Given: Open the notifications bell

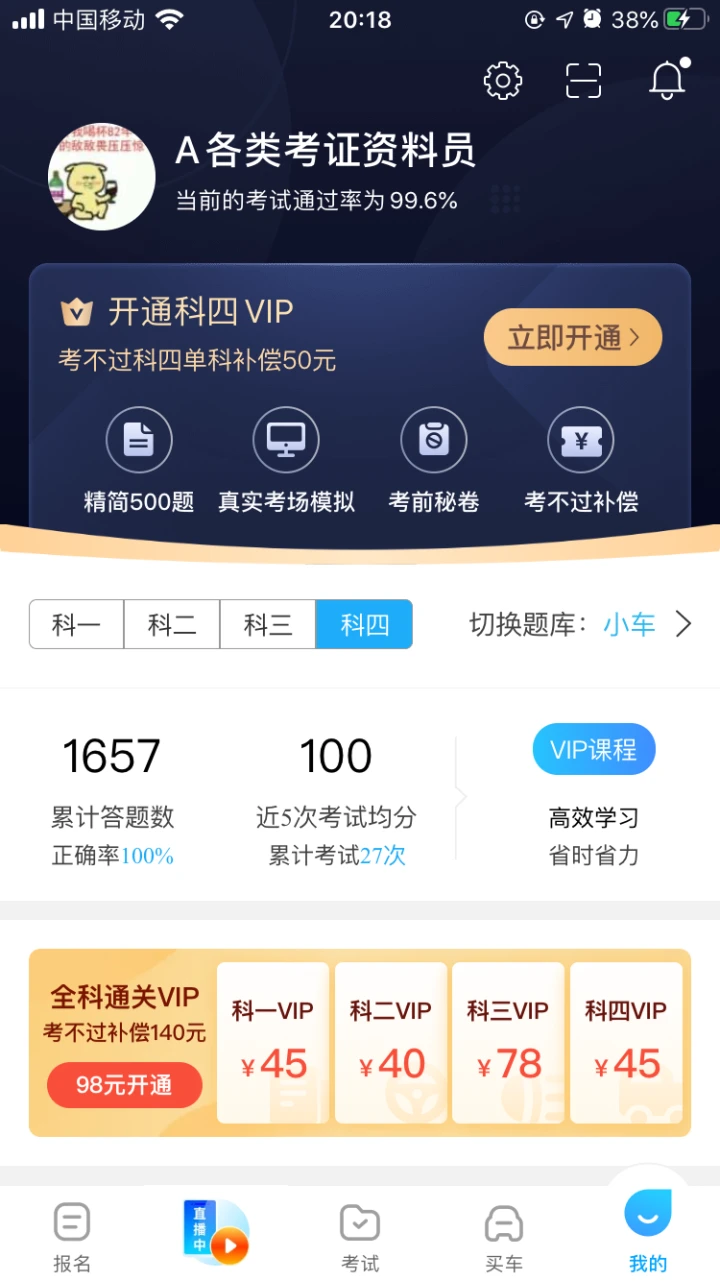Looking at the screenshot, I should (667, 80).
